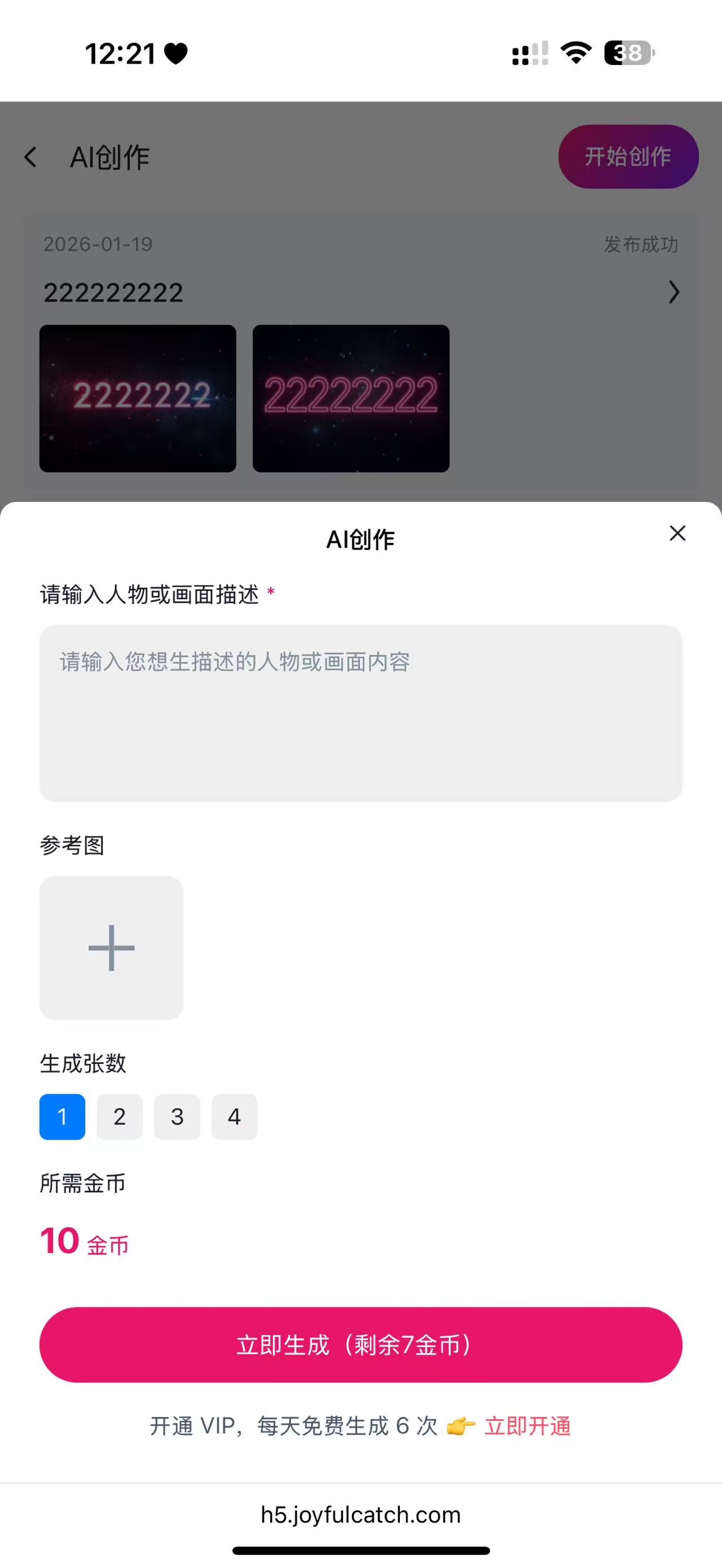
Task: Switch to the AI创作 sheet header
Action: point(360,538)
